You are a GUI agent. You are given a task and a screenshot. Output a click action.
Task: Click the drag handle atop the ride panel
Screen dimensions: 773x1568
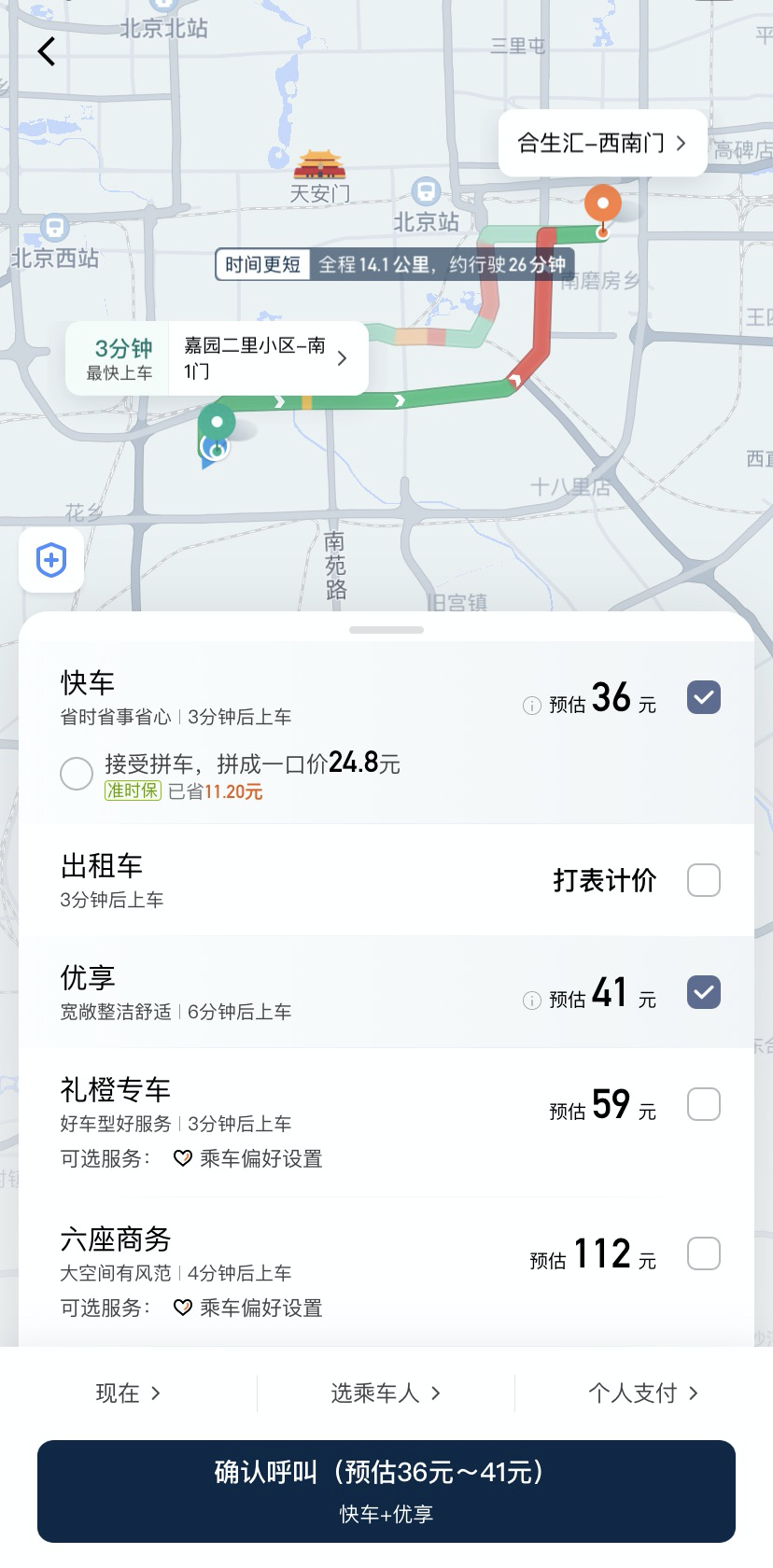(386, 628)
